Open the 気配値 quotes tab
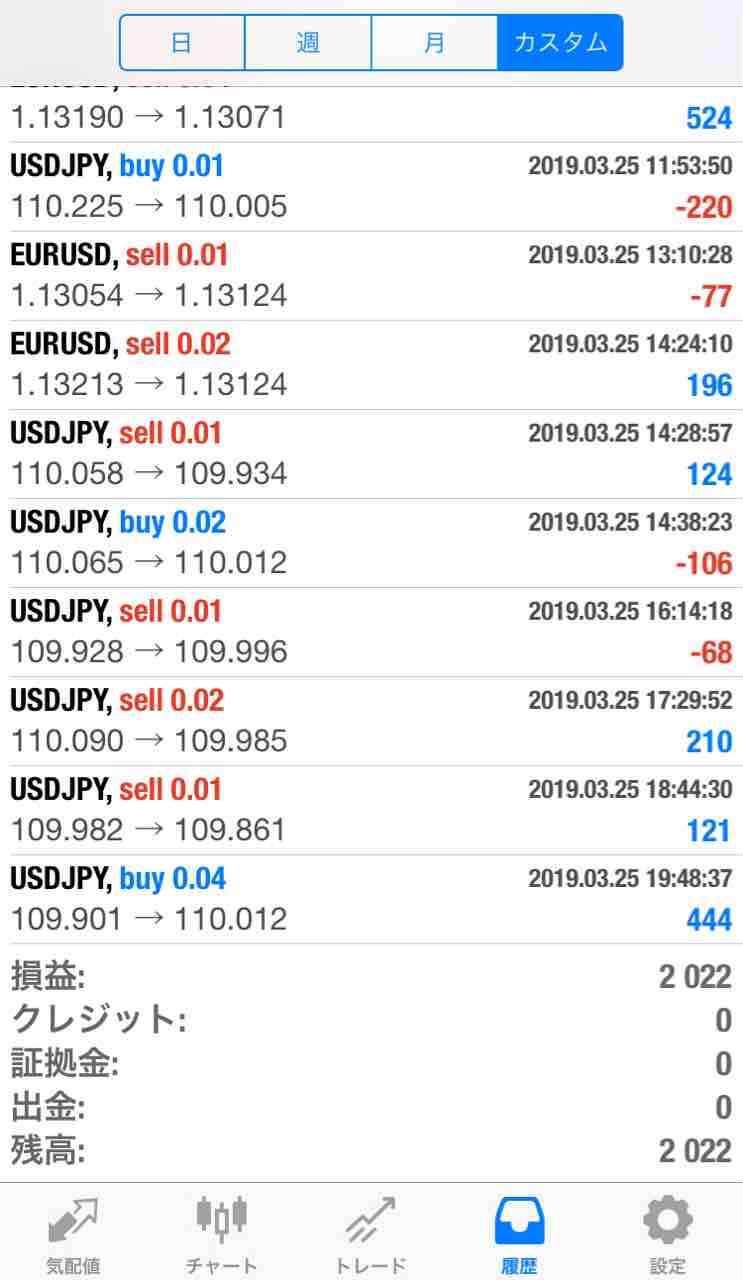 pyautogui.click(x=73, y=1236)
